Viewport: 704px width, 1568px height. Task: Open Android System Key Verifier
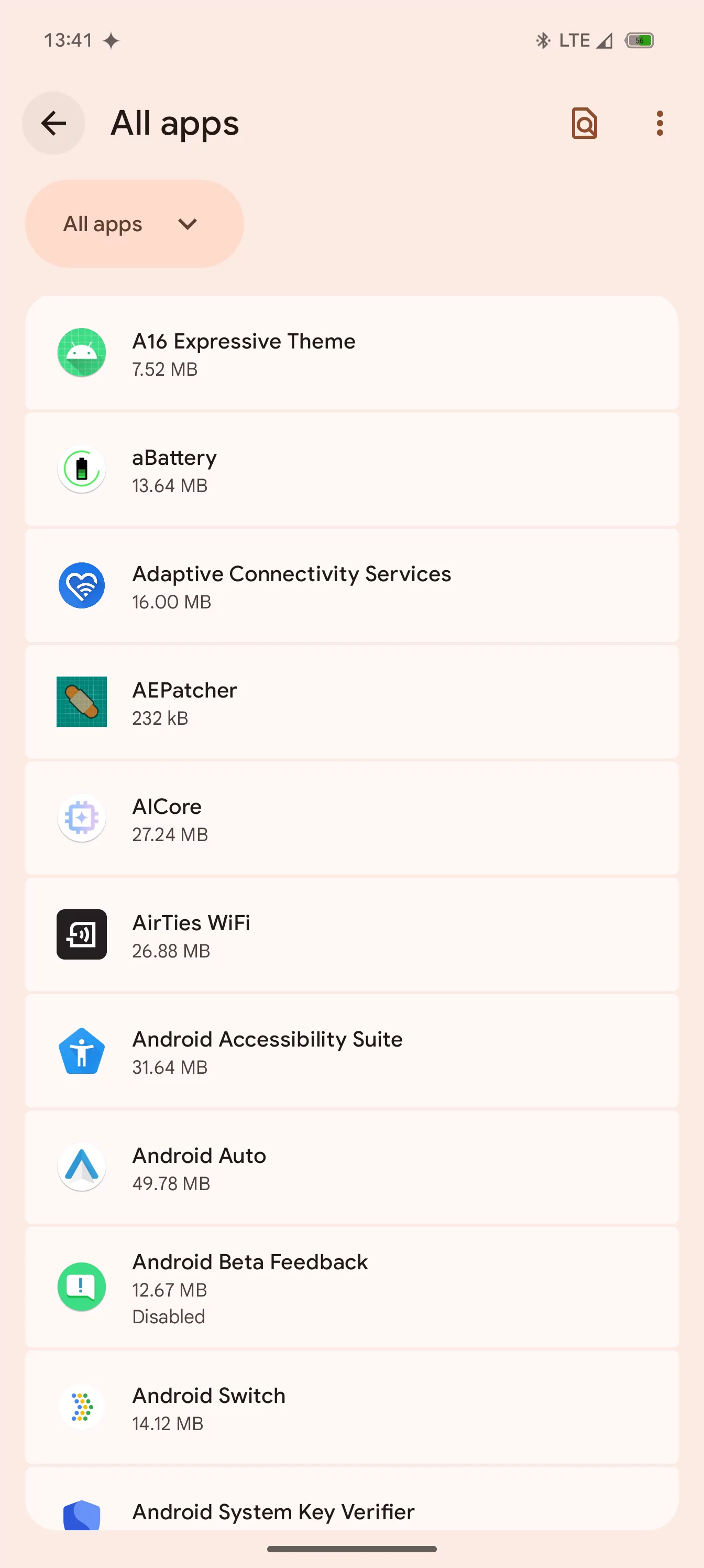click(x=351, y=1499)
